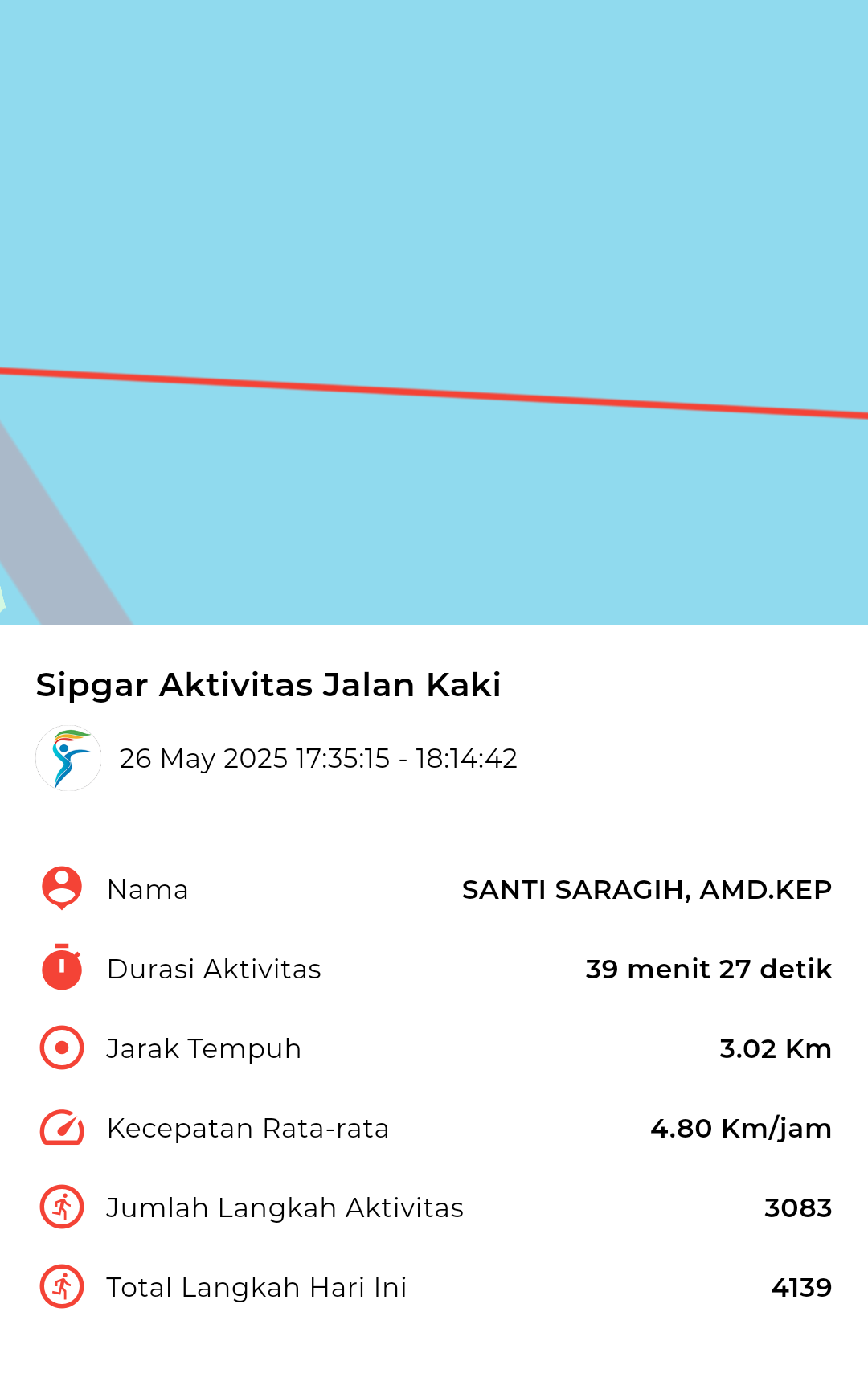Click the stopwatch icon for Durasi Aktivitas

60,968
